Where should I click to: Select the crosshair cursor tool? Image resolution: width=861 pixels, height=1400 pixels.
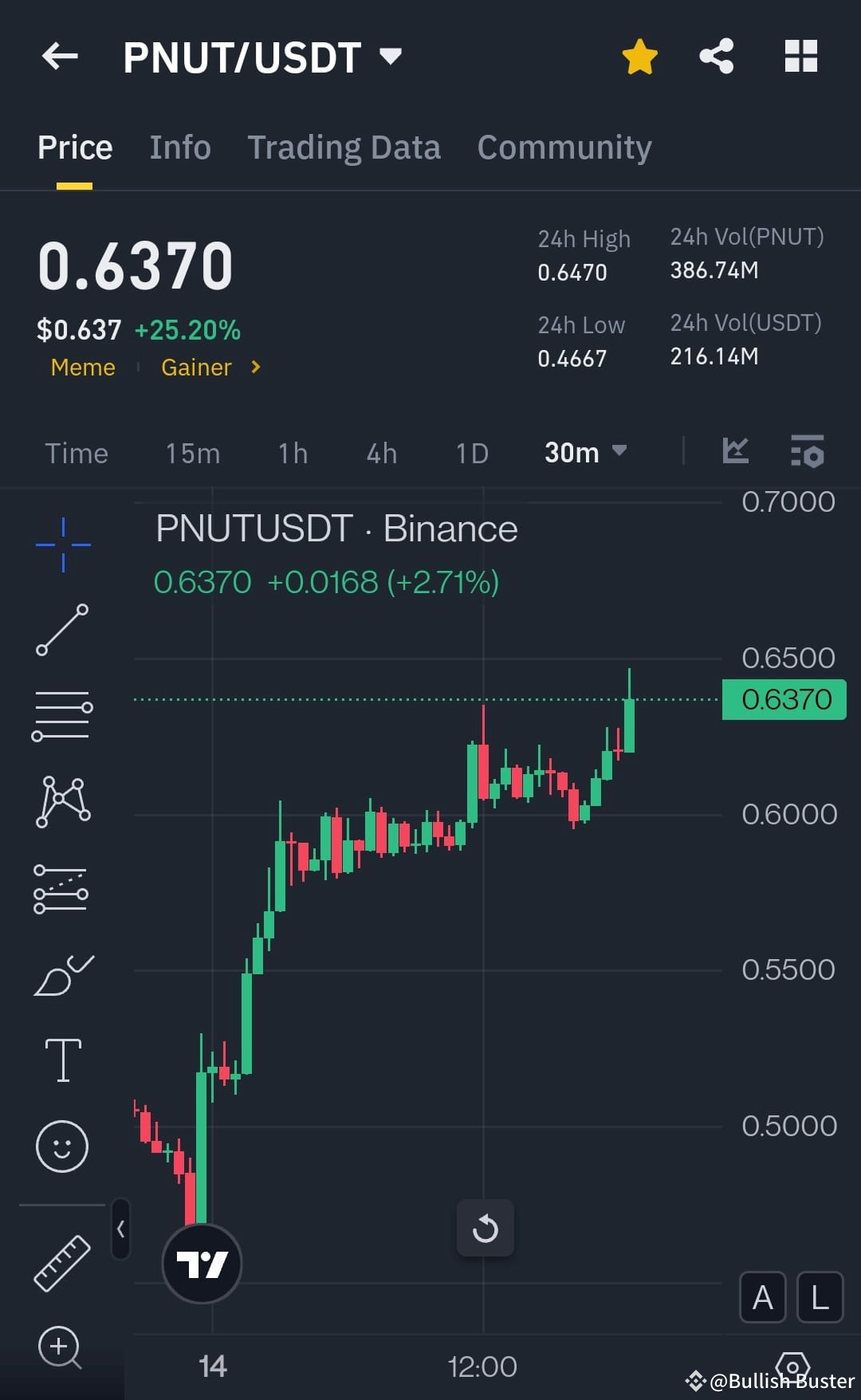point(62,544)
